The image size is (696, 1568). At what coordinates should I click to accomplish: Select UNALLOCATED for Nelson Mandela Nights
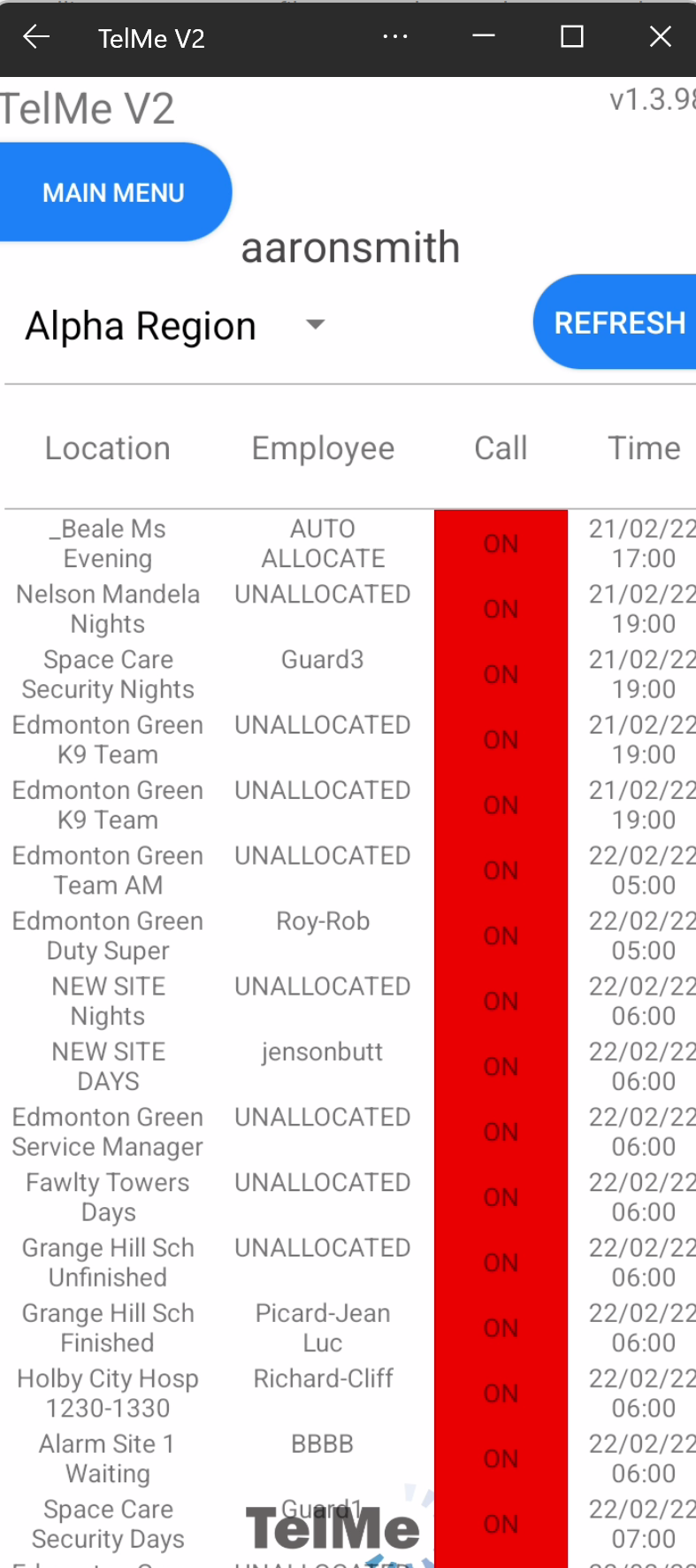[x=322, y=594]
